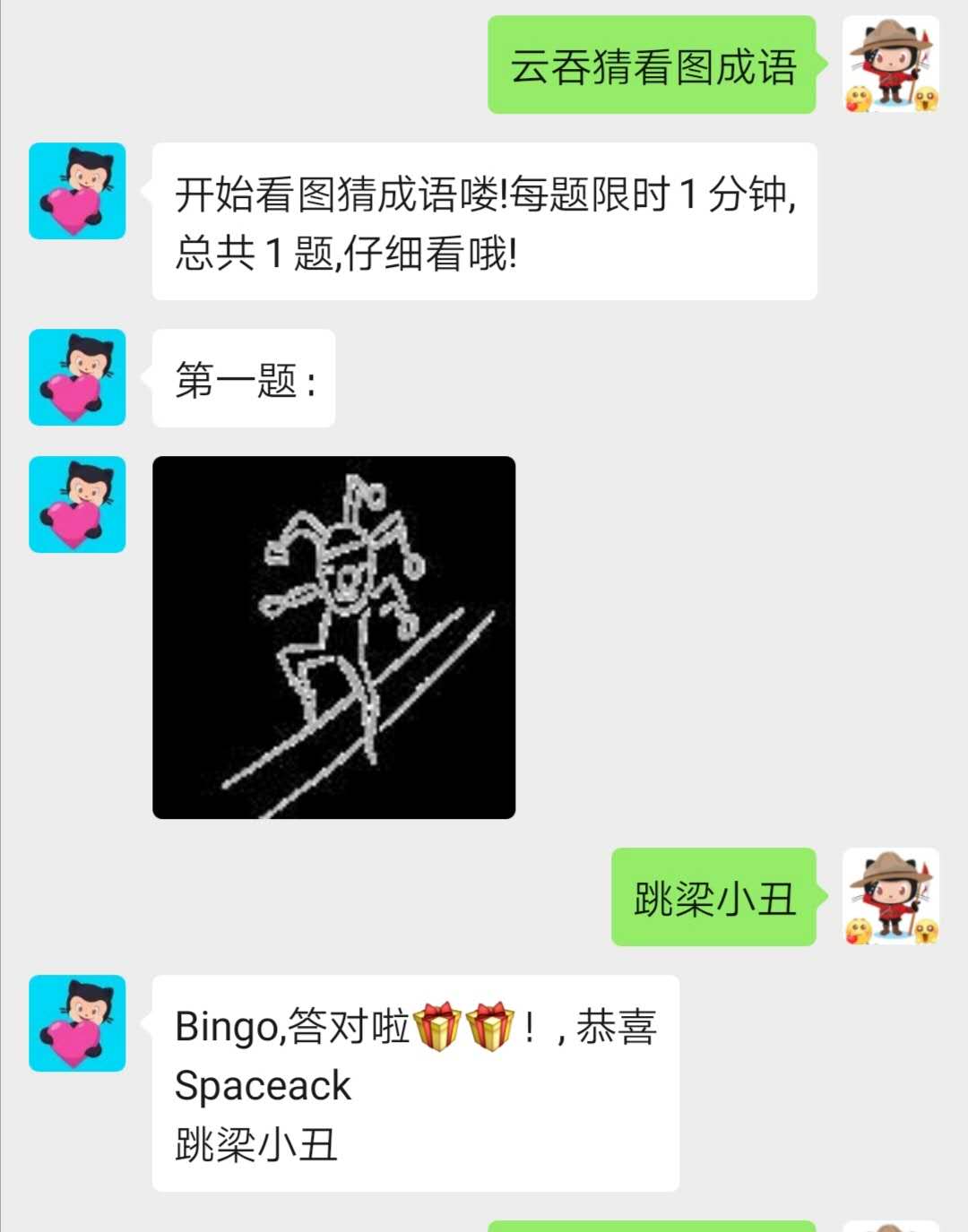The height and width of the screenshot is (1232, 968).
Task: Tap the bot avatar next to "Bingo,答对啦"
Action: point(77,1023)
